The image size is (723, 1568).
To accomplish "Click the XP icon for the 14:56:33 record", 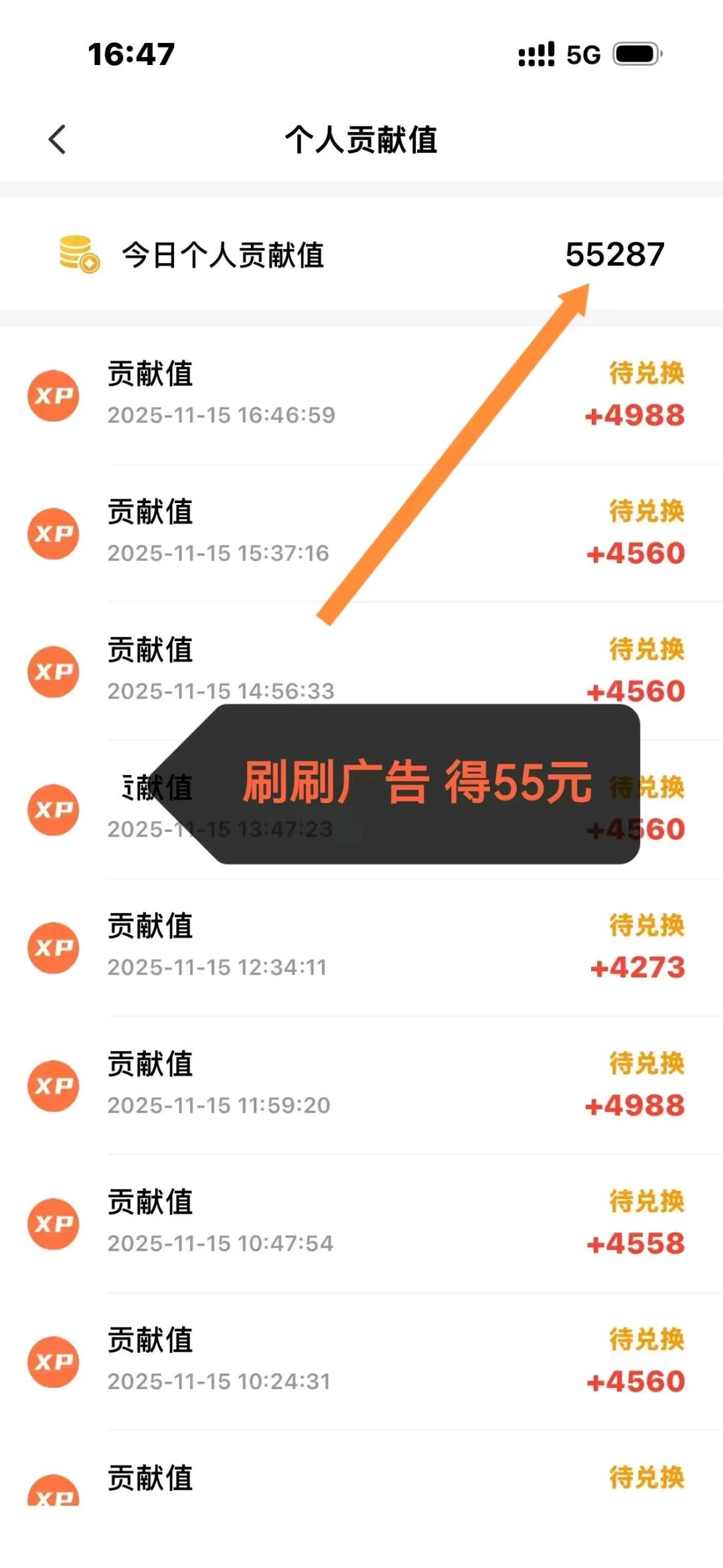I will coord(54,671).
